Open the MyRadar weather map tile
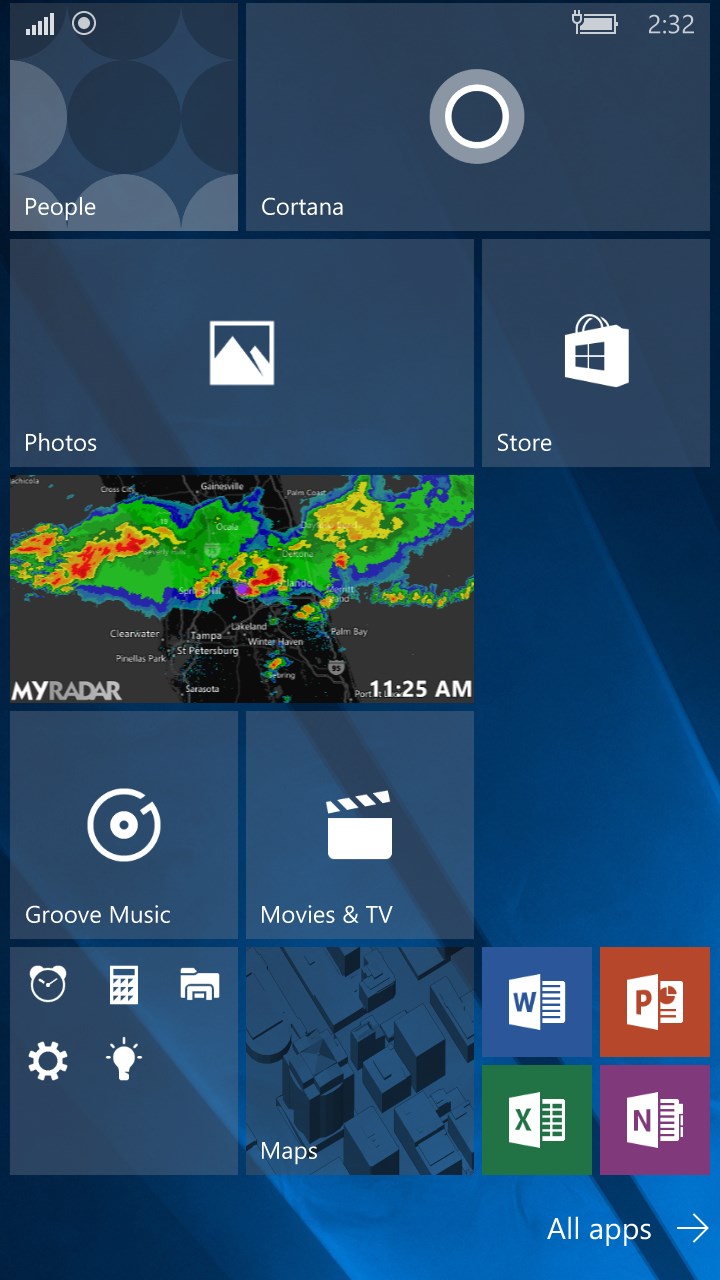The height and width of the screenshot is (1280, 720). click(x=241, y=589)
